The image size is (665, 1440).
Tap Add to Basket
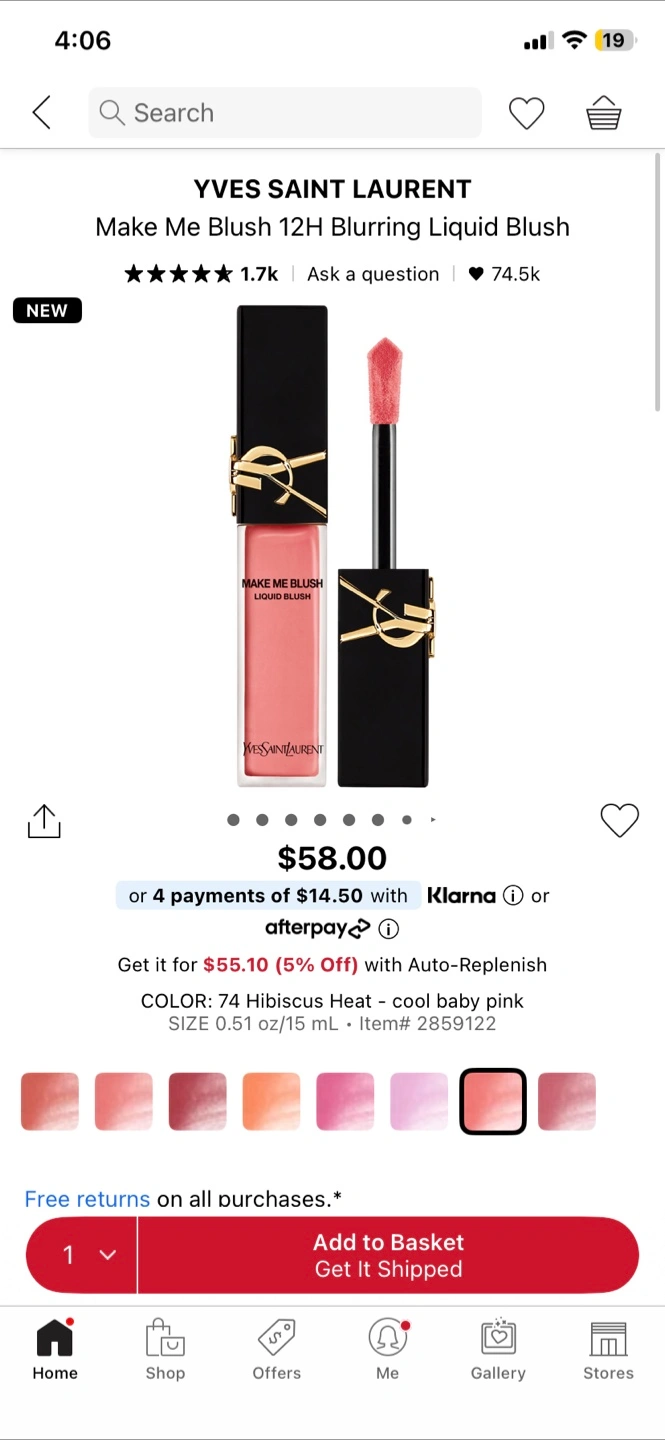(388, 1255)
